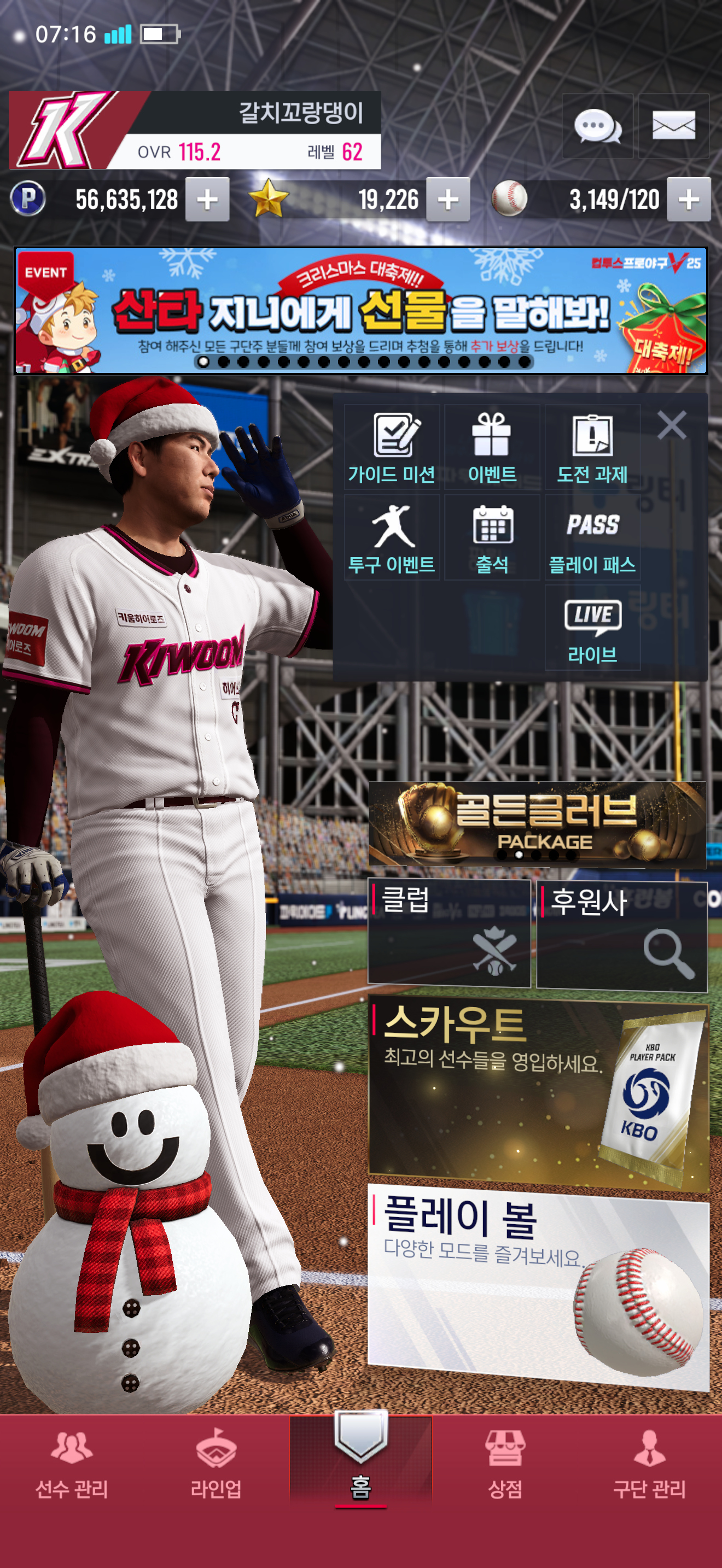
Task: Open the 라이브 LIVE menu
Action: point(592,628)
